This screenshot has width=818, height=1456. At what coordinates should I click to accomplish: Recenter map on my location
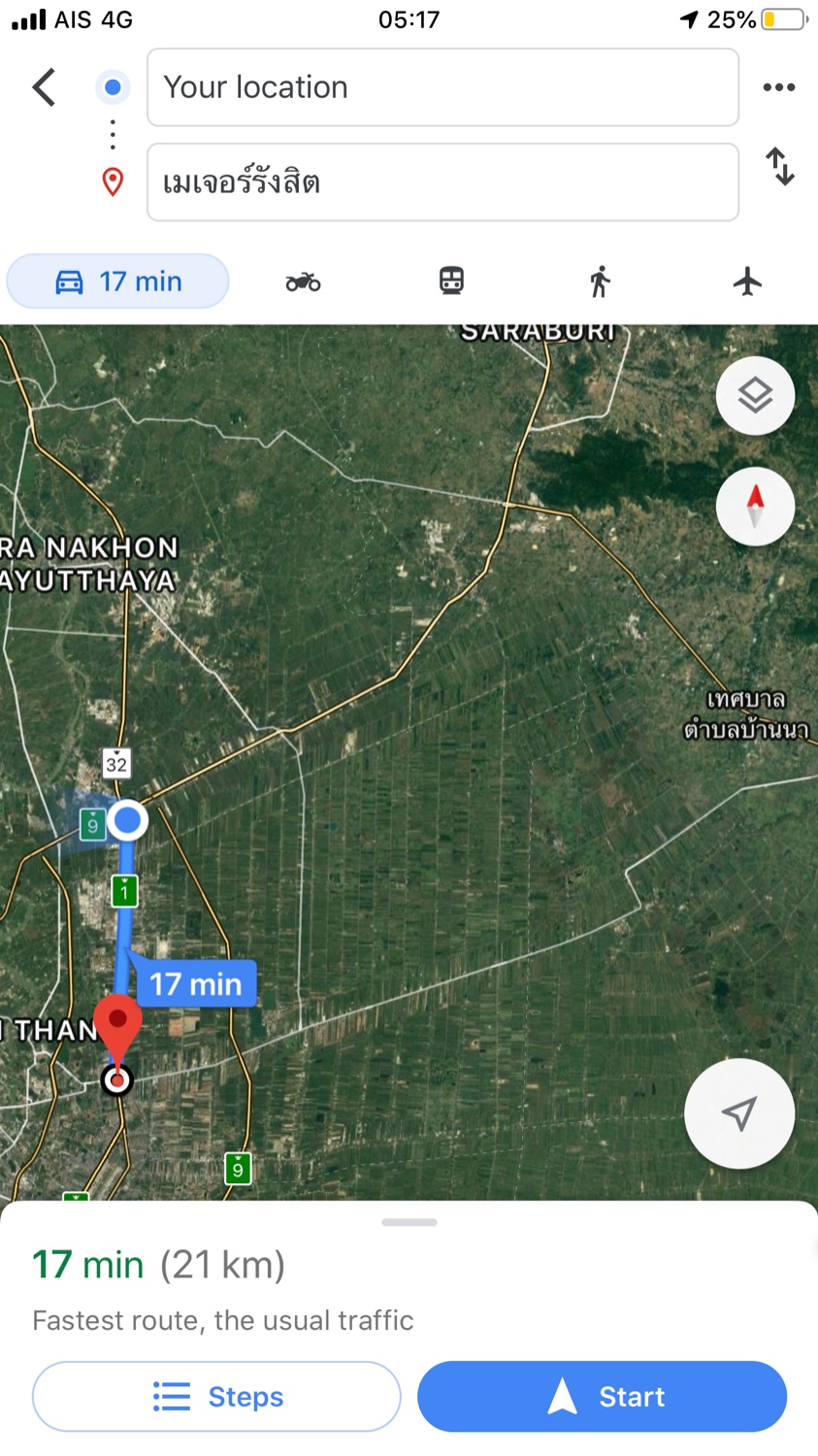pos(739,1113)
